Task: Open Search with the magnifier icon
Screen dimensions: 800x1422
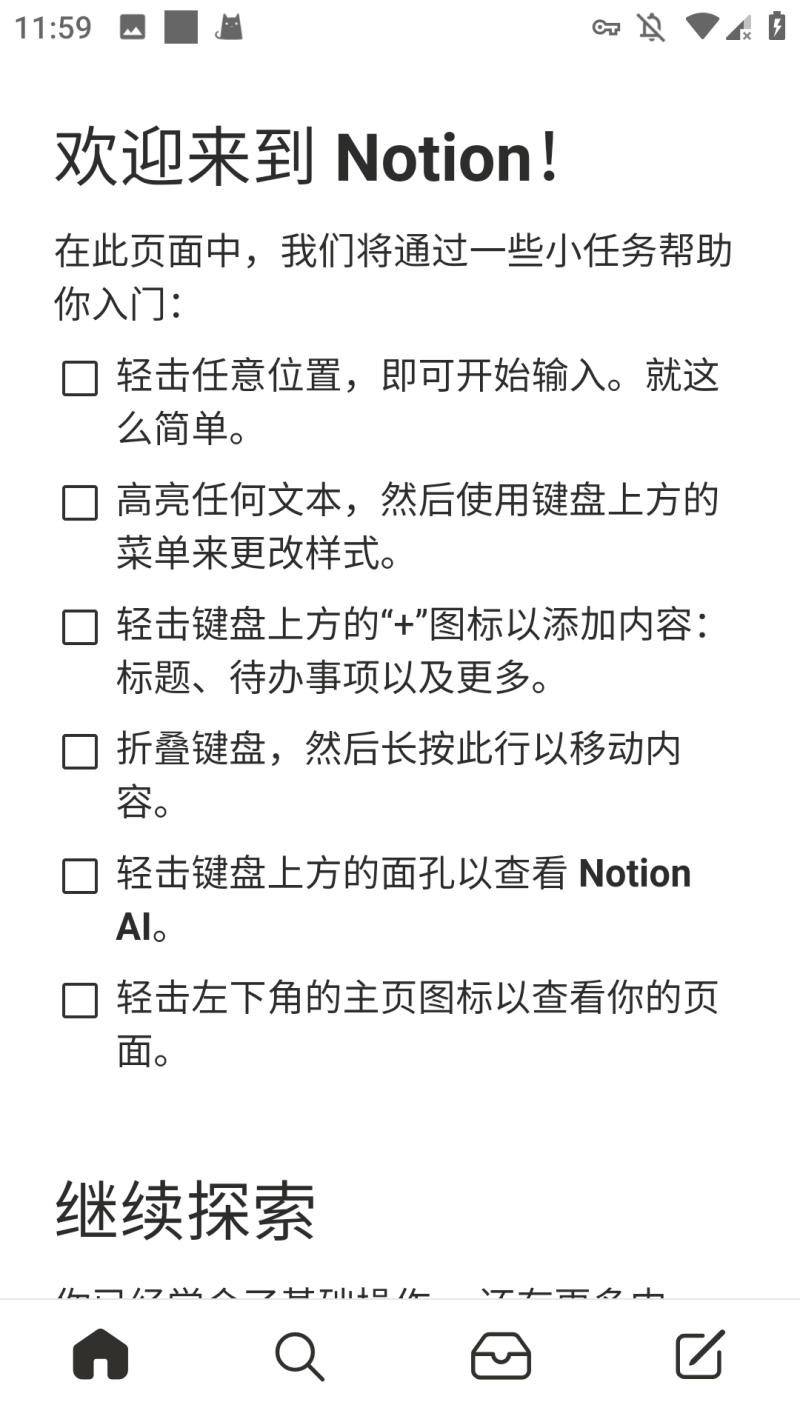Action: [301, 1356]
